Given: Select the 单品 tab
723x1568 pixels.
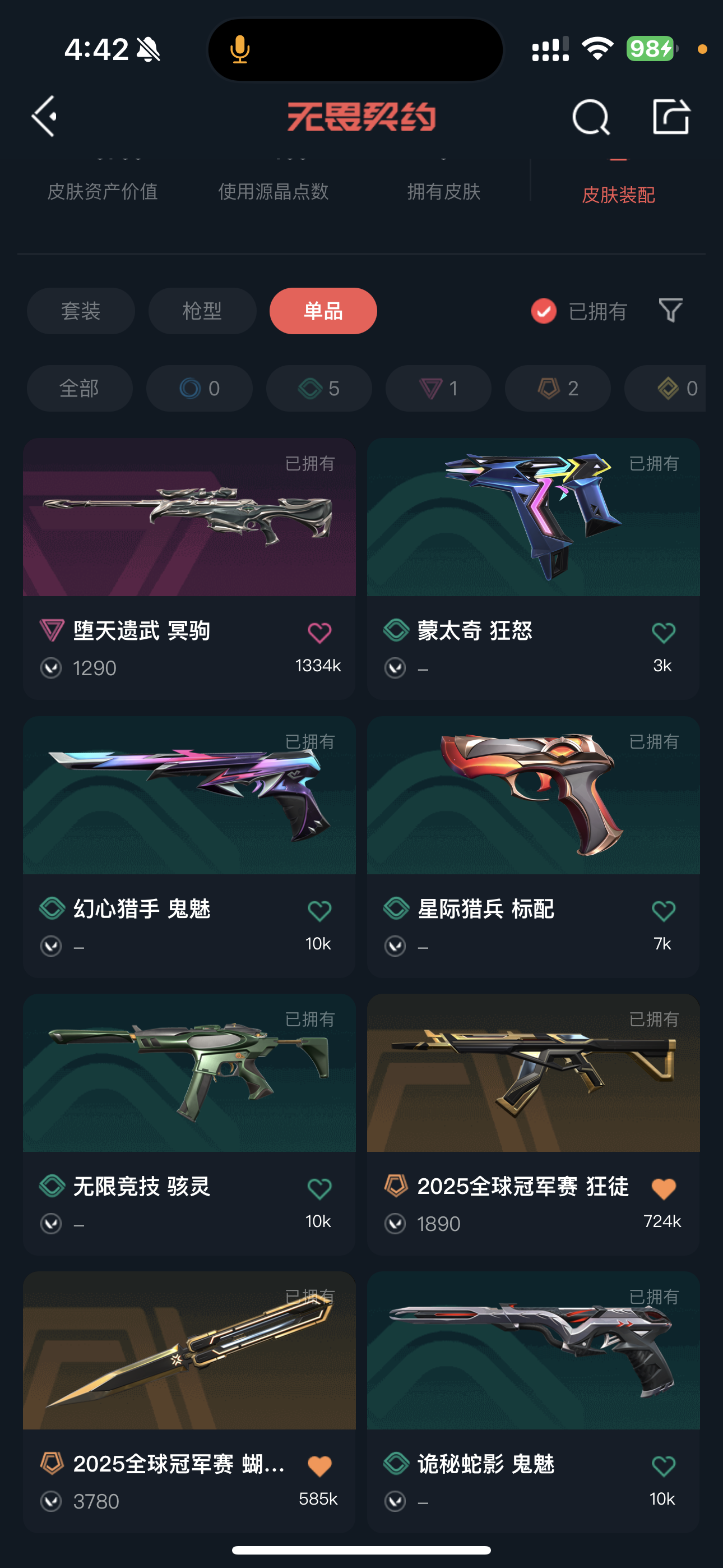Looking at the screenshot, I should [x=323, y=311].
